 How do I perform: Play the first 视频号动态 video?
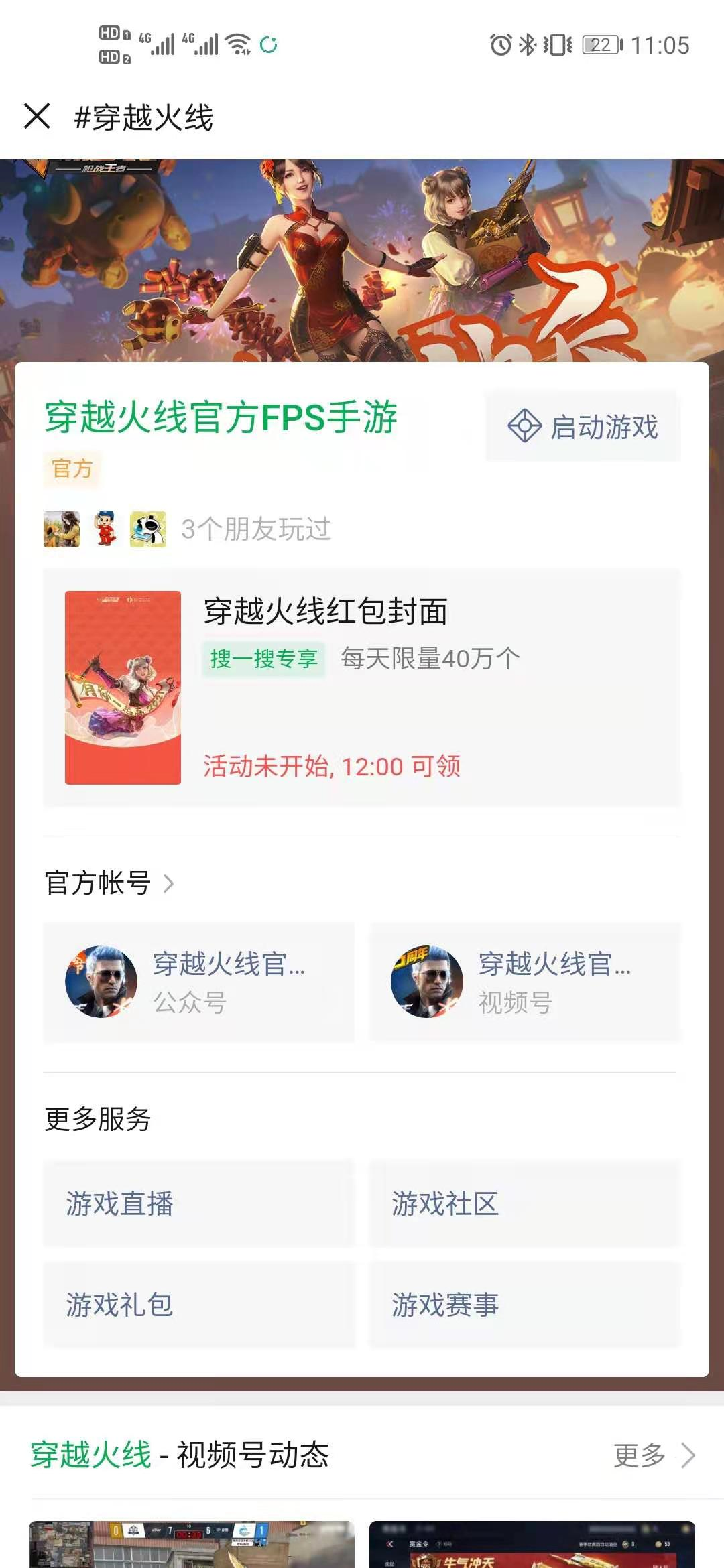point(192,1545)
